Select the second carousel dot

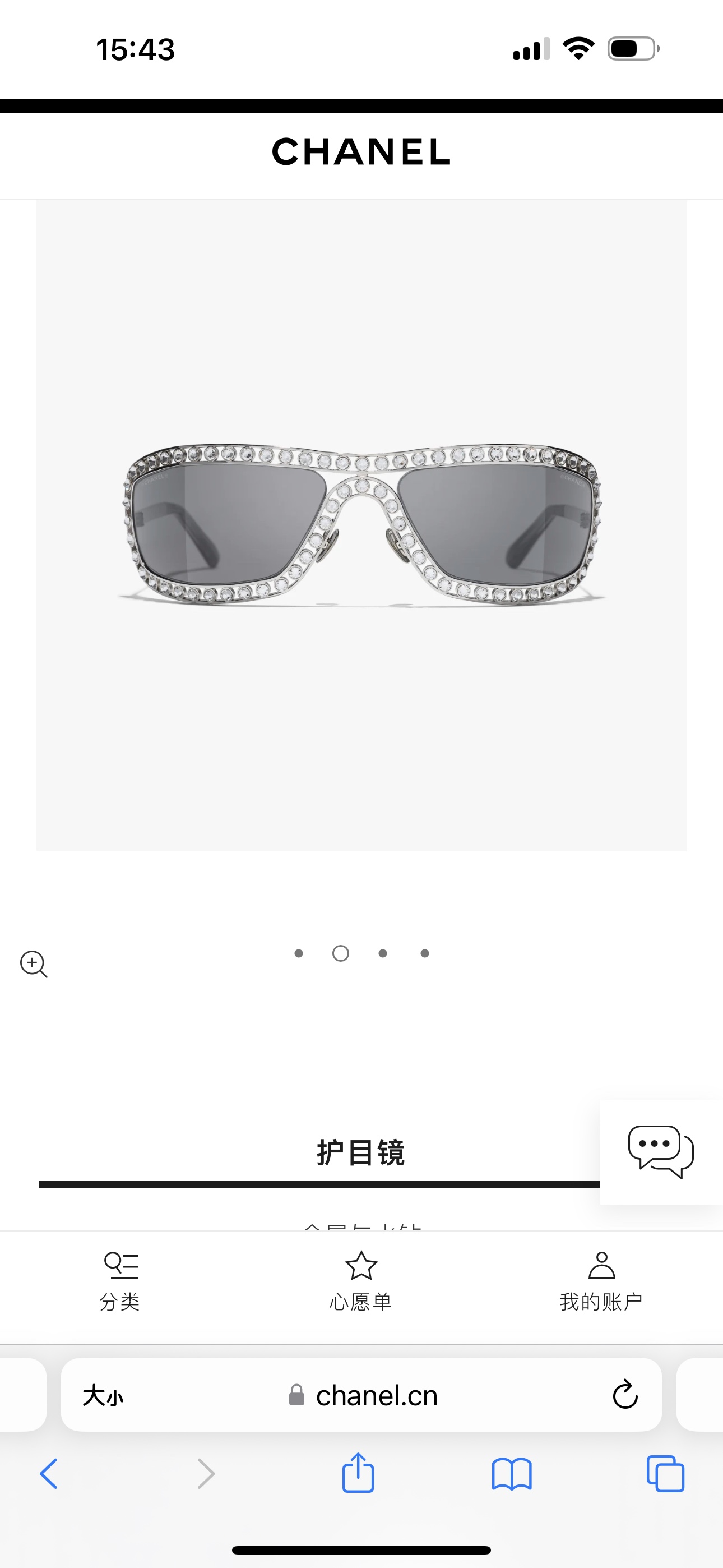tap(340, 954)
